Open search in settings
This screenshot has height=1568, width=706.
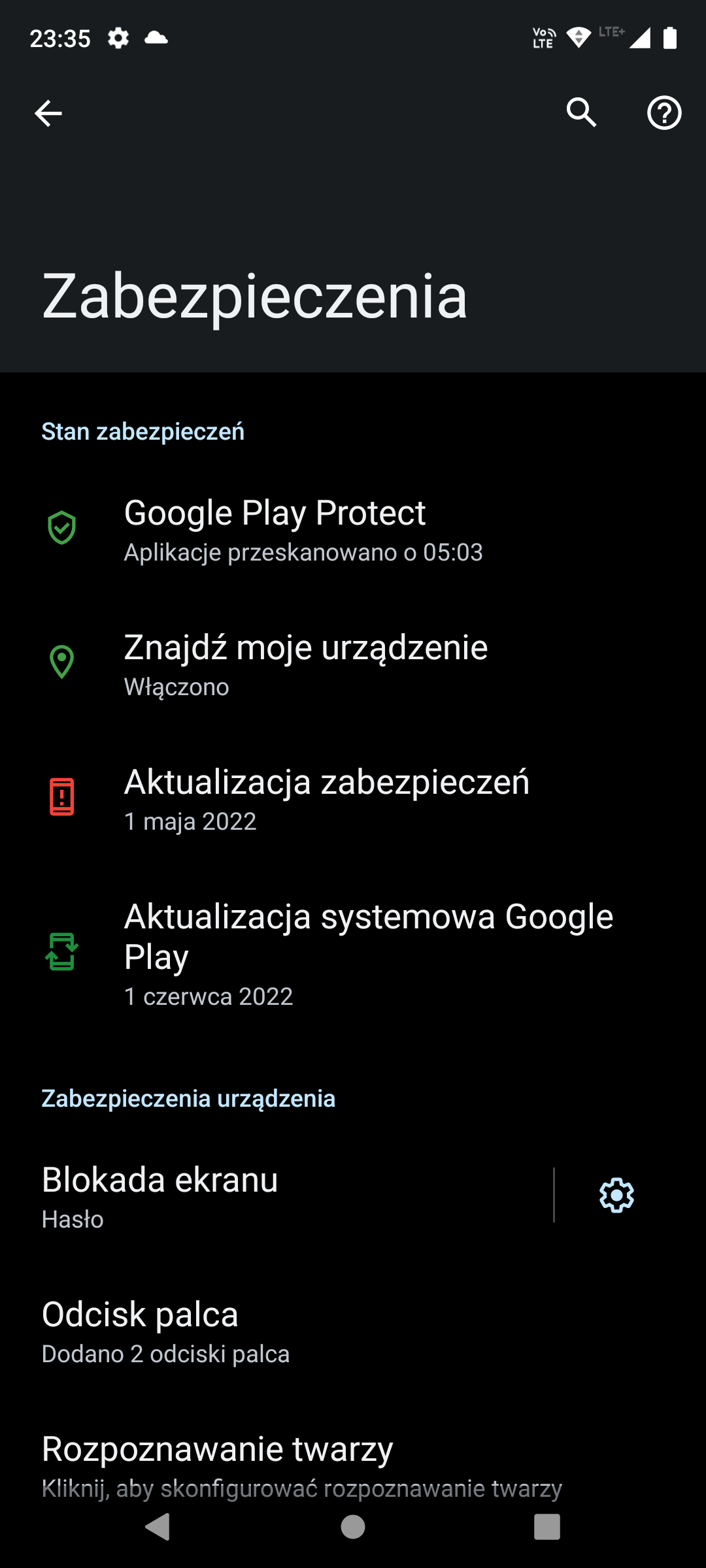pyautogui.click(x=581, y=113)
